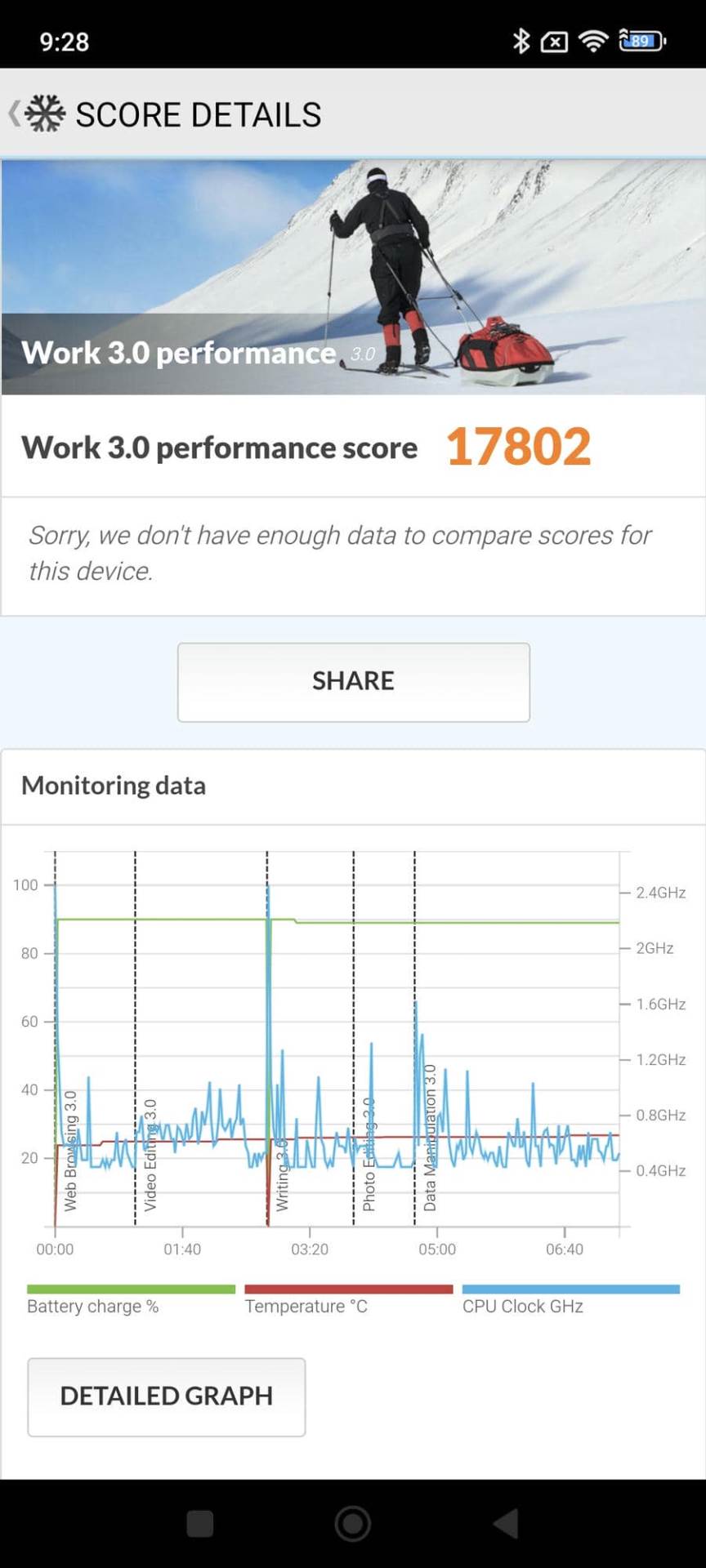The image size is (706, 1568).
Task: Click the PCMark snowflake logo
Action: click(45, 114)
